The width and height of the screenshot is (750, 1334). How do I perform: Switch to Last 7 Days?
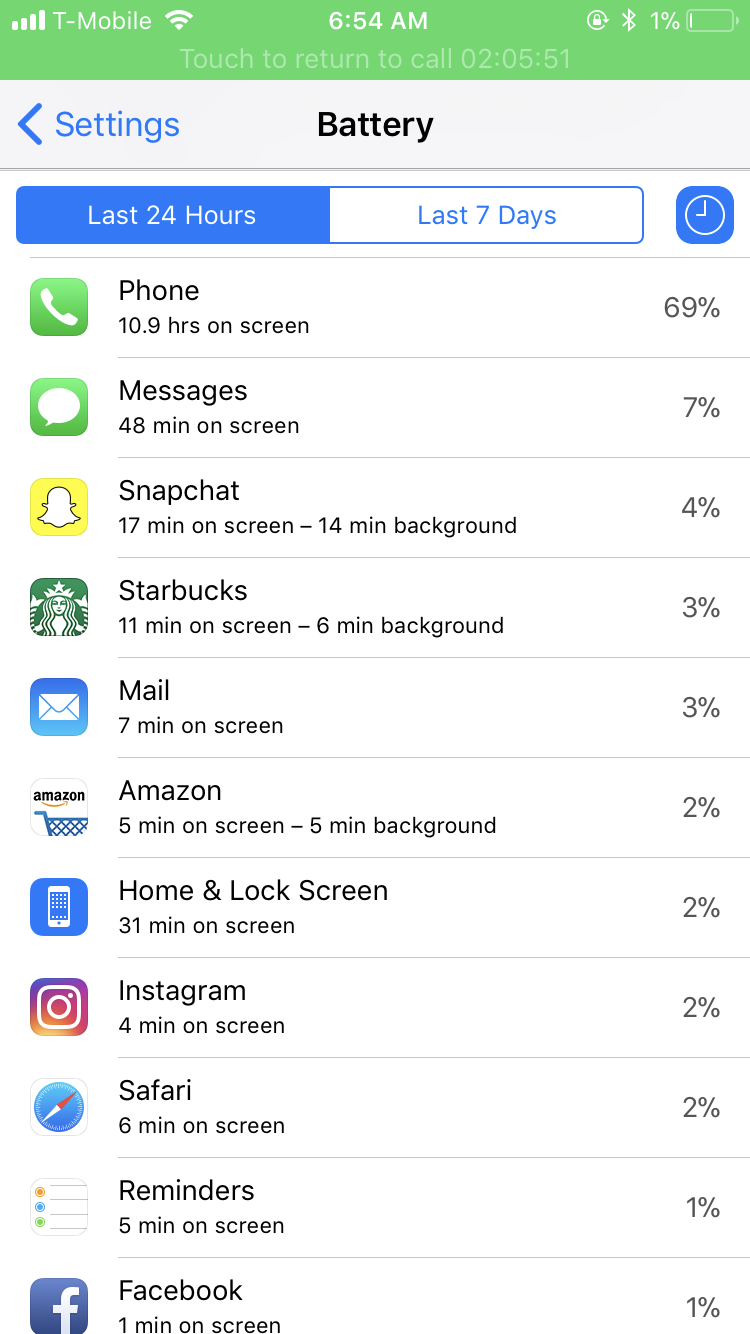486,215
